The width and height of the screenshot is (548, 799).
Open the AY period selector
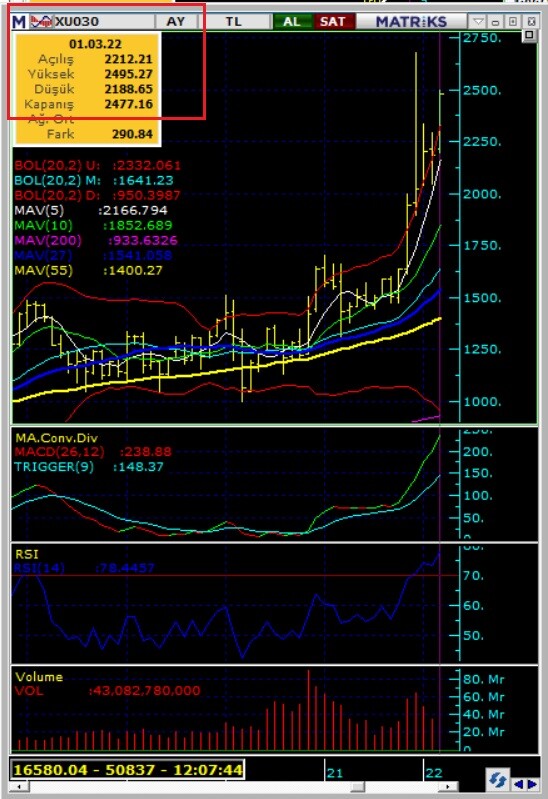(176, 21)
